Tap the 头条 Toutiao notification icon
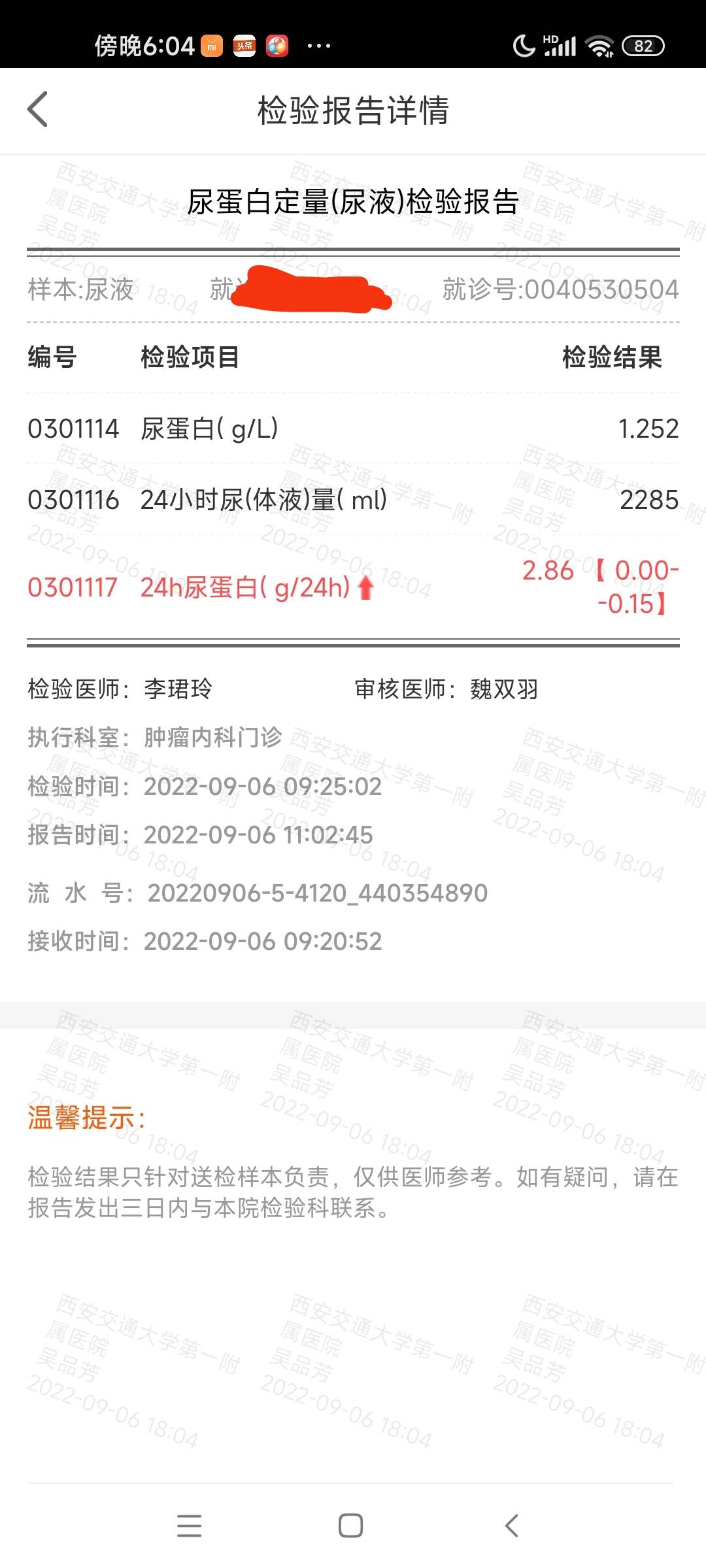This screenshot has height=1568, width=706. (x=246, y=46)
